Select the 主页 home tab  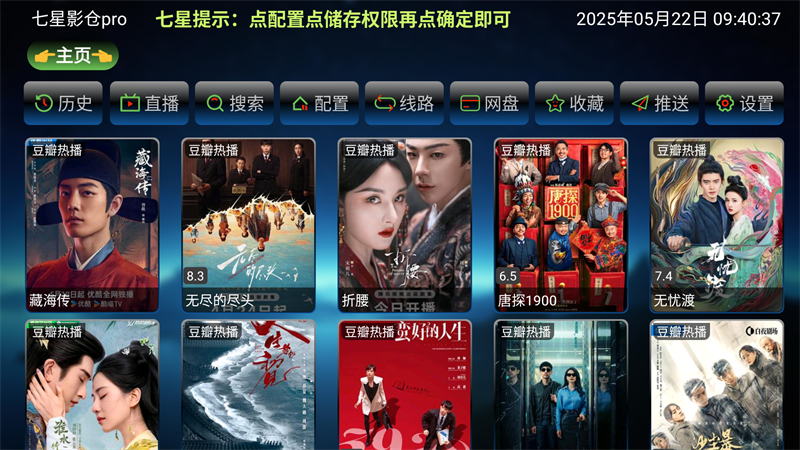(x=73, y=57)
